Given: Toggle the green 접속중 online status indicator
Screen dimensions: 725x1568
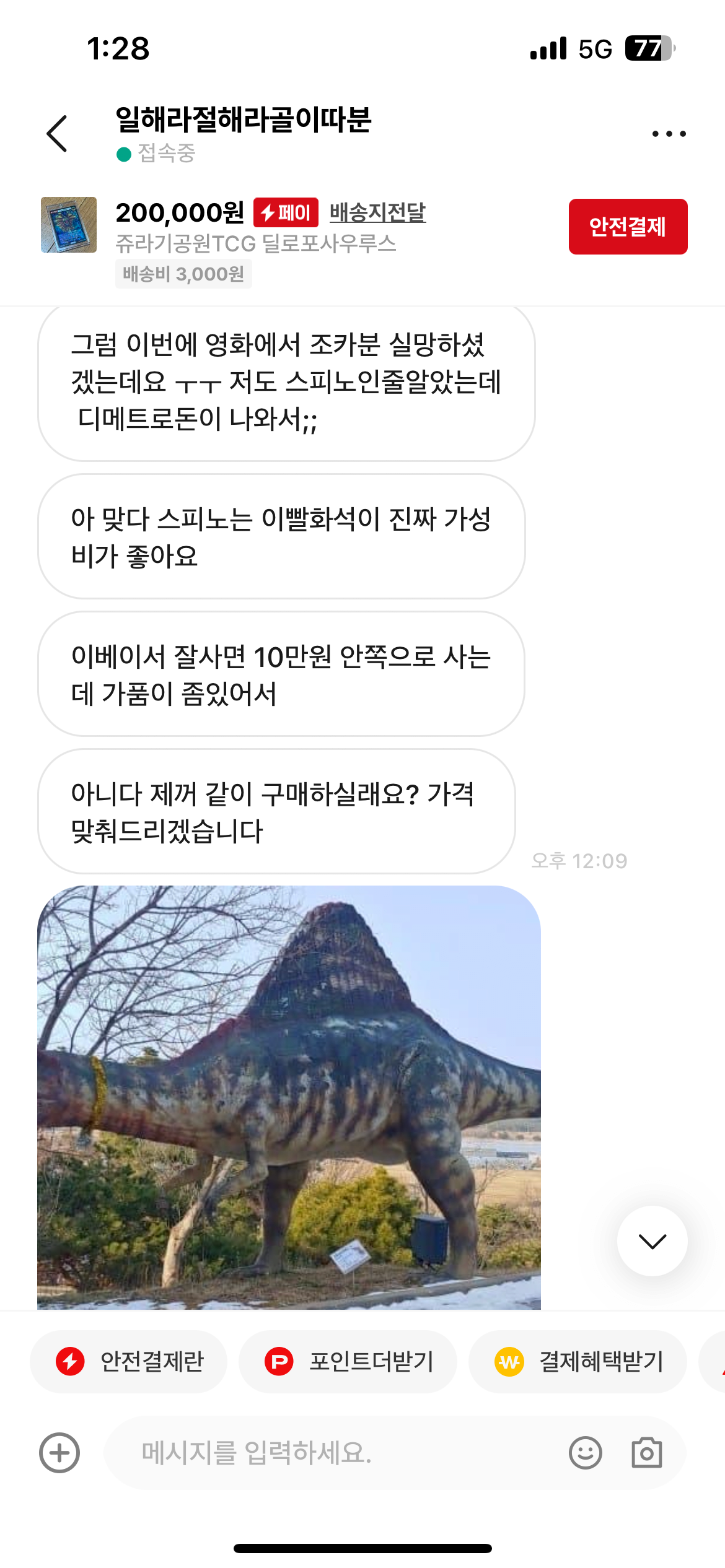Looking at the screenshot, I should (123, 154).
